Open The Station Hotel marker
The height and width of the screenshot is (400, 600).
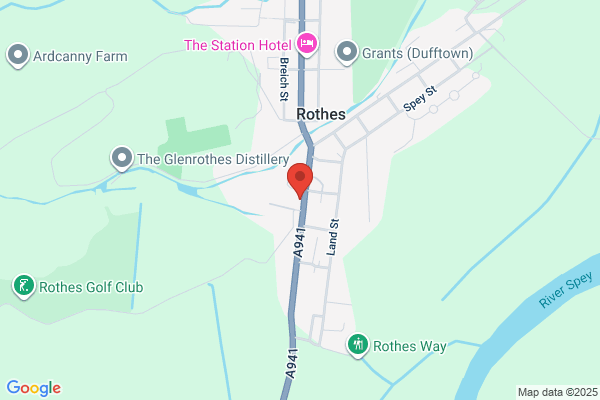(x=307, y=44)
